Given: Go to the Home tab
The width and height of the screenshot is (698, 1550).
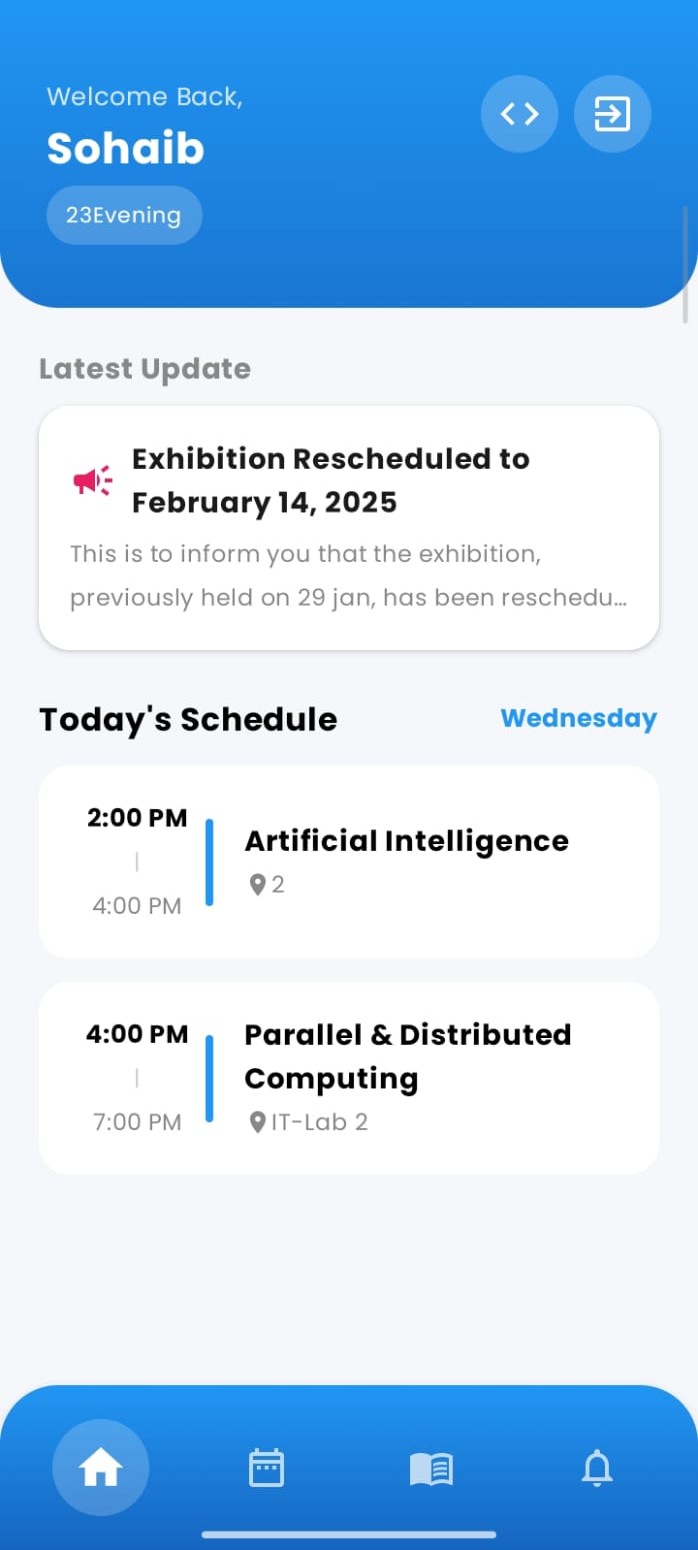Looking at the screenshot, I should tap(101, 1468).
